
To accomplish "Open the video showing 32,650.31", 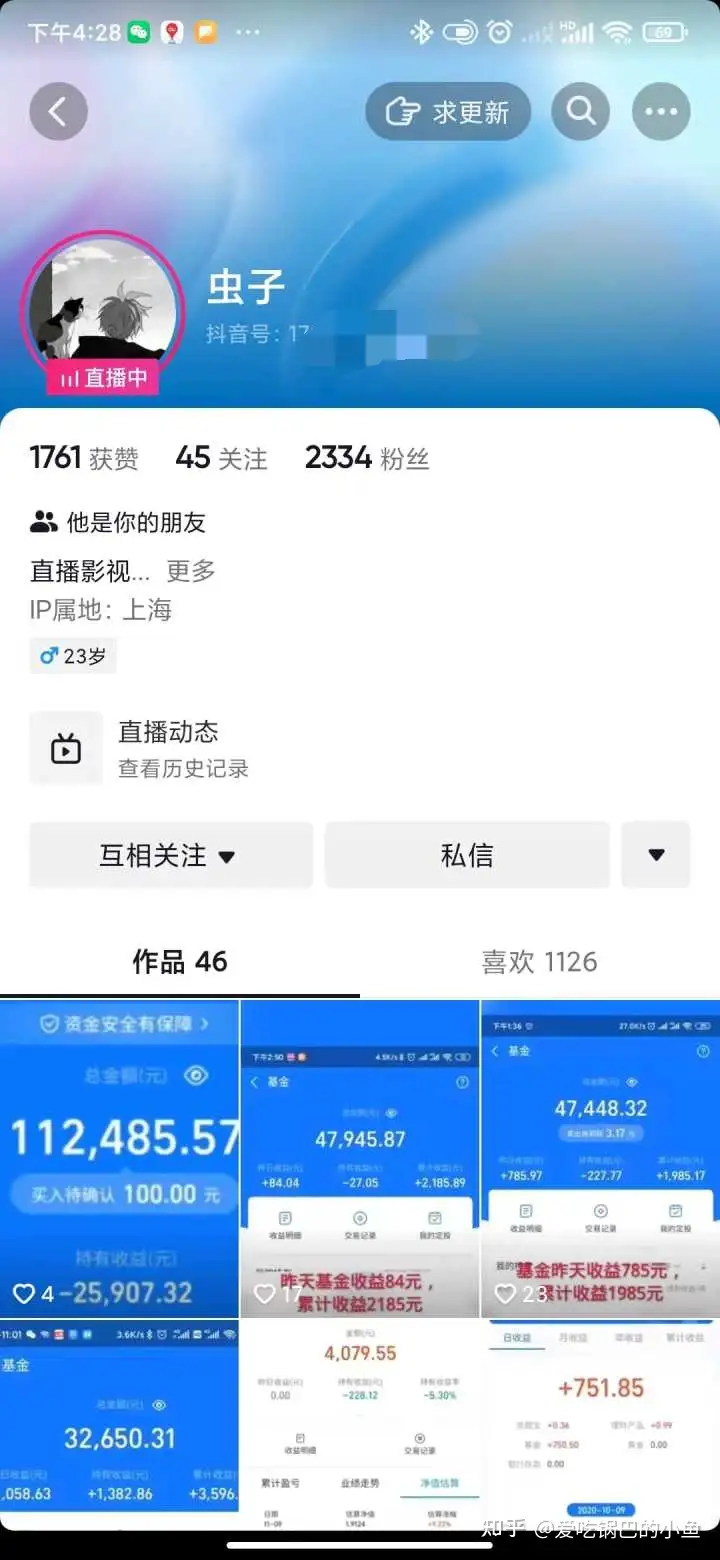I will (x=119, y=1425).
